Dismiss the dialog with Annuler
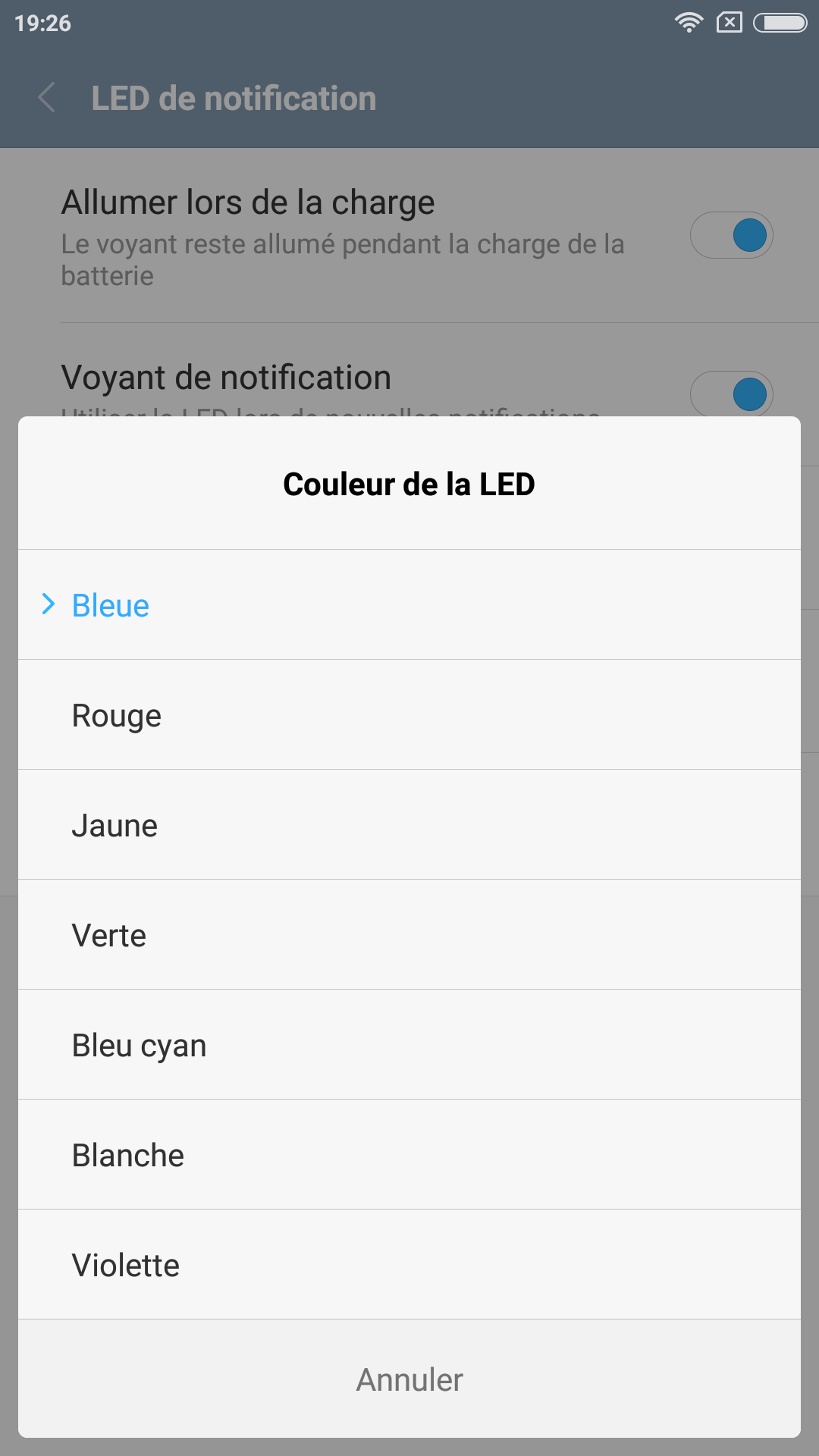Screen dimensions: 819x1456 coord(409,1379)
